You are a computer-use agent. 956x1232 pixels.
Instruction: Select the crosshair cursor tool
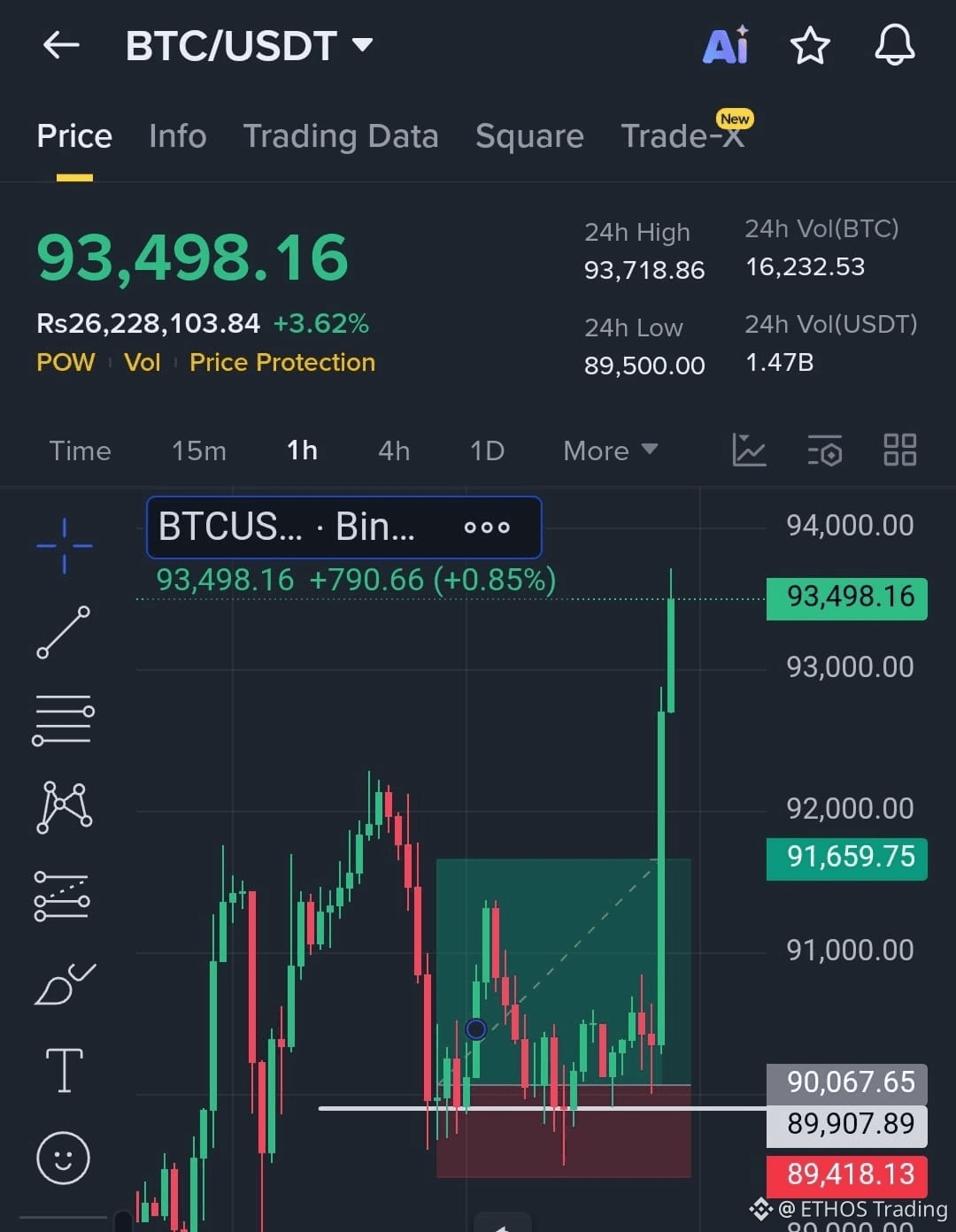(63, 544)
